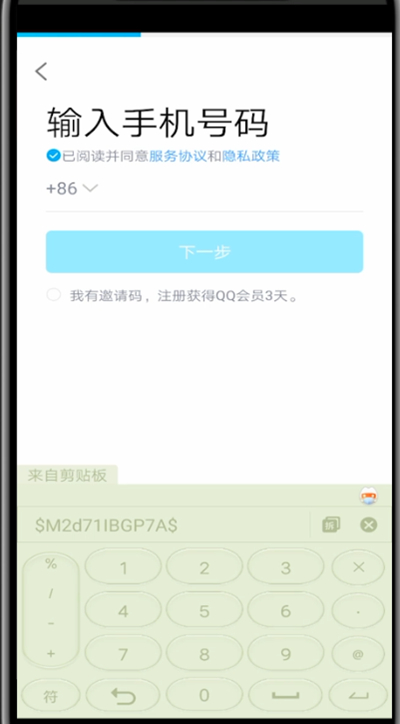This screenshot has height=724, width=400.
Task: Focus the phone number input field
Action: (x=233, y=188)
